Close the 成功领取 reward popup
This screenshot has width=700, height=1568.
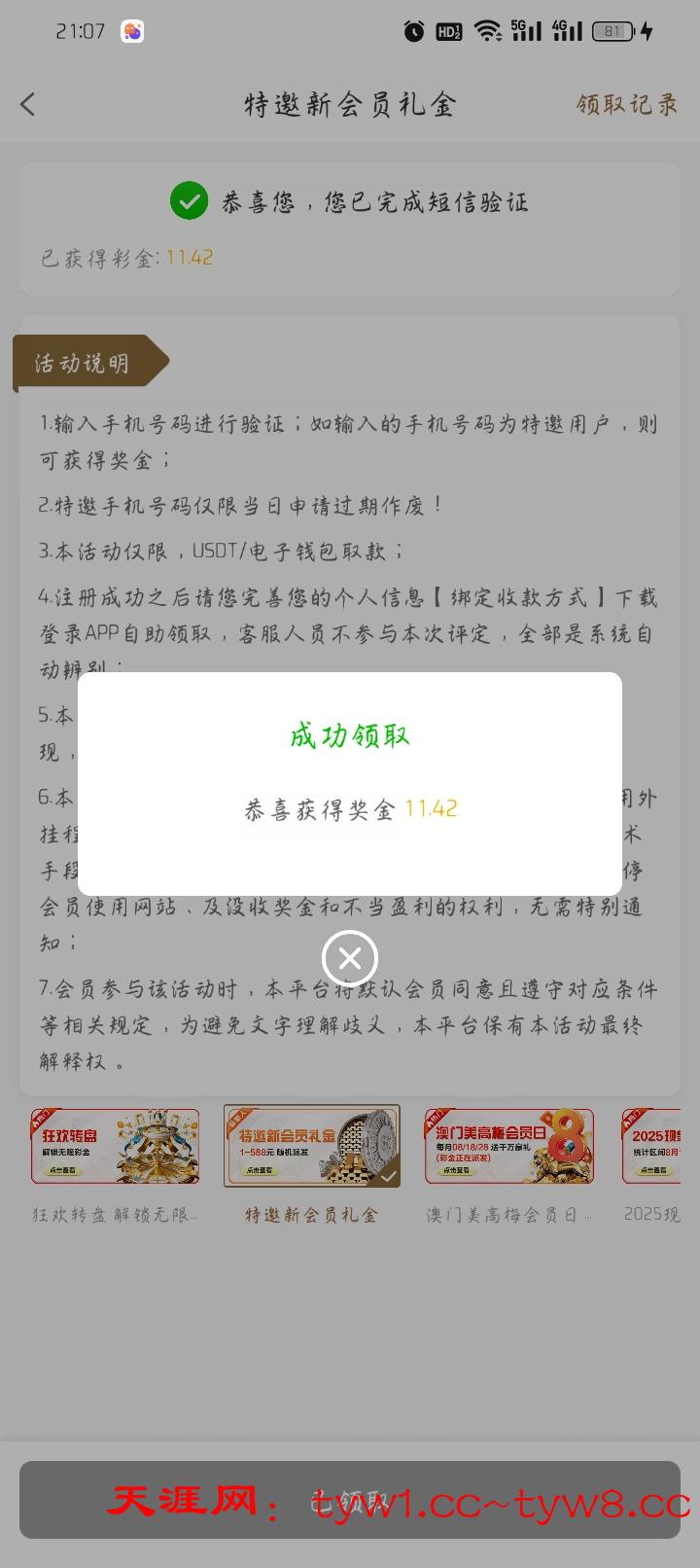pos(350,959)
